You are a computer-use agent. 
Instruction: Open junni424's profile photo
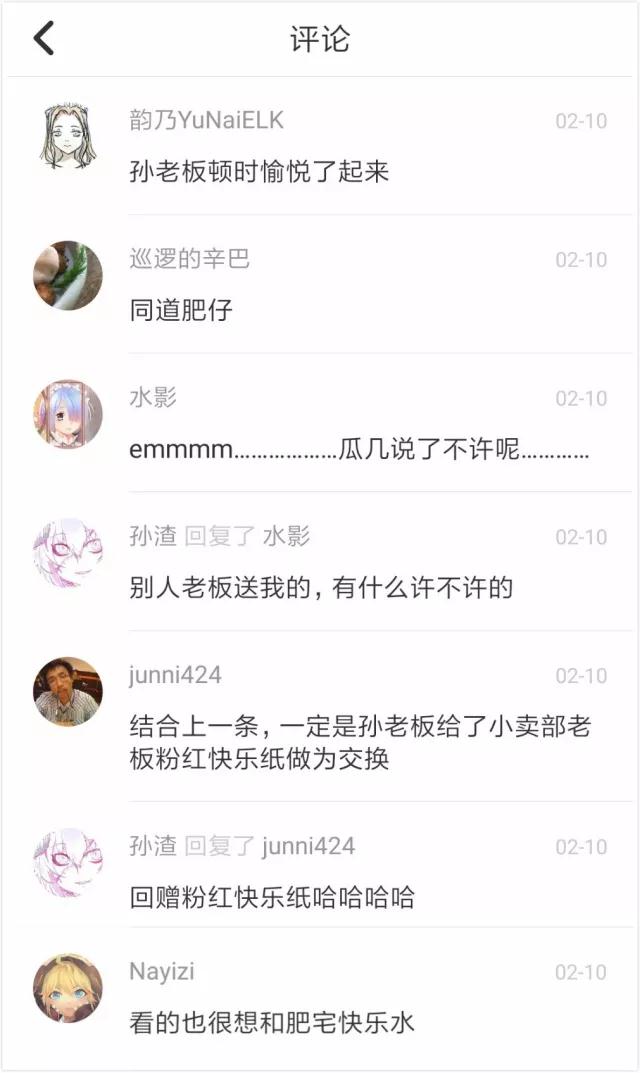68,691
